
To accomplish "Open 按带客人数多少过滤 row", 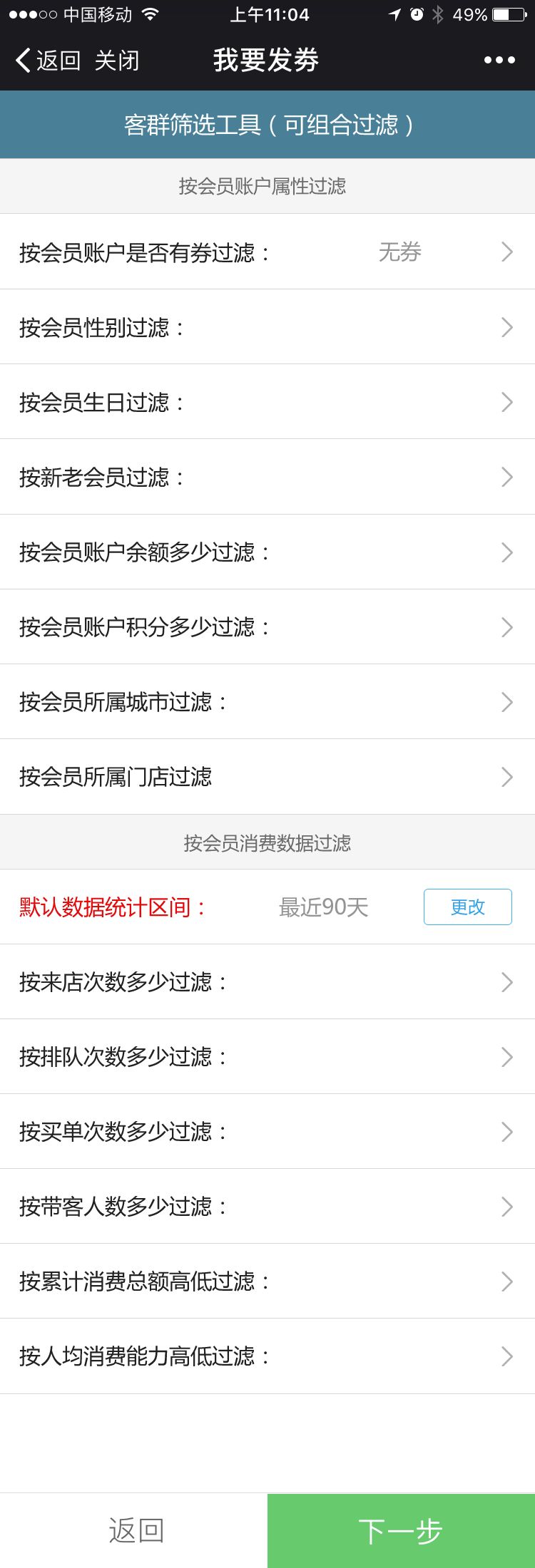I will (267, 1207).
